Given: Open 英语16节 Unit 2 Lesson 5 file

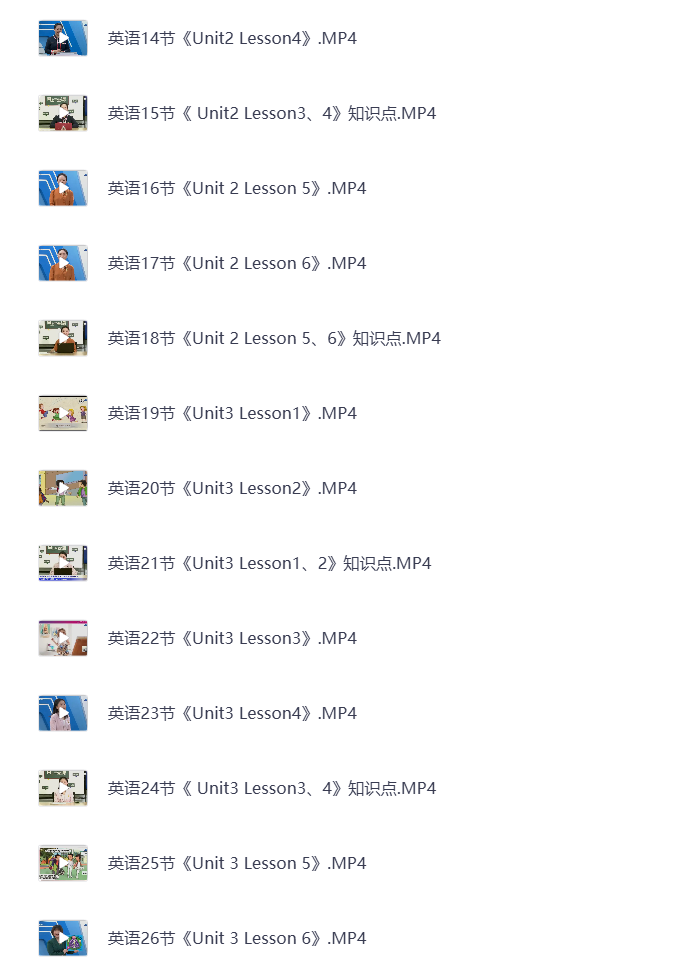Looking at the screenshot, I should tap(237, 189).
